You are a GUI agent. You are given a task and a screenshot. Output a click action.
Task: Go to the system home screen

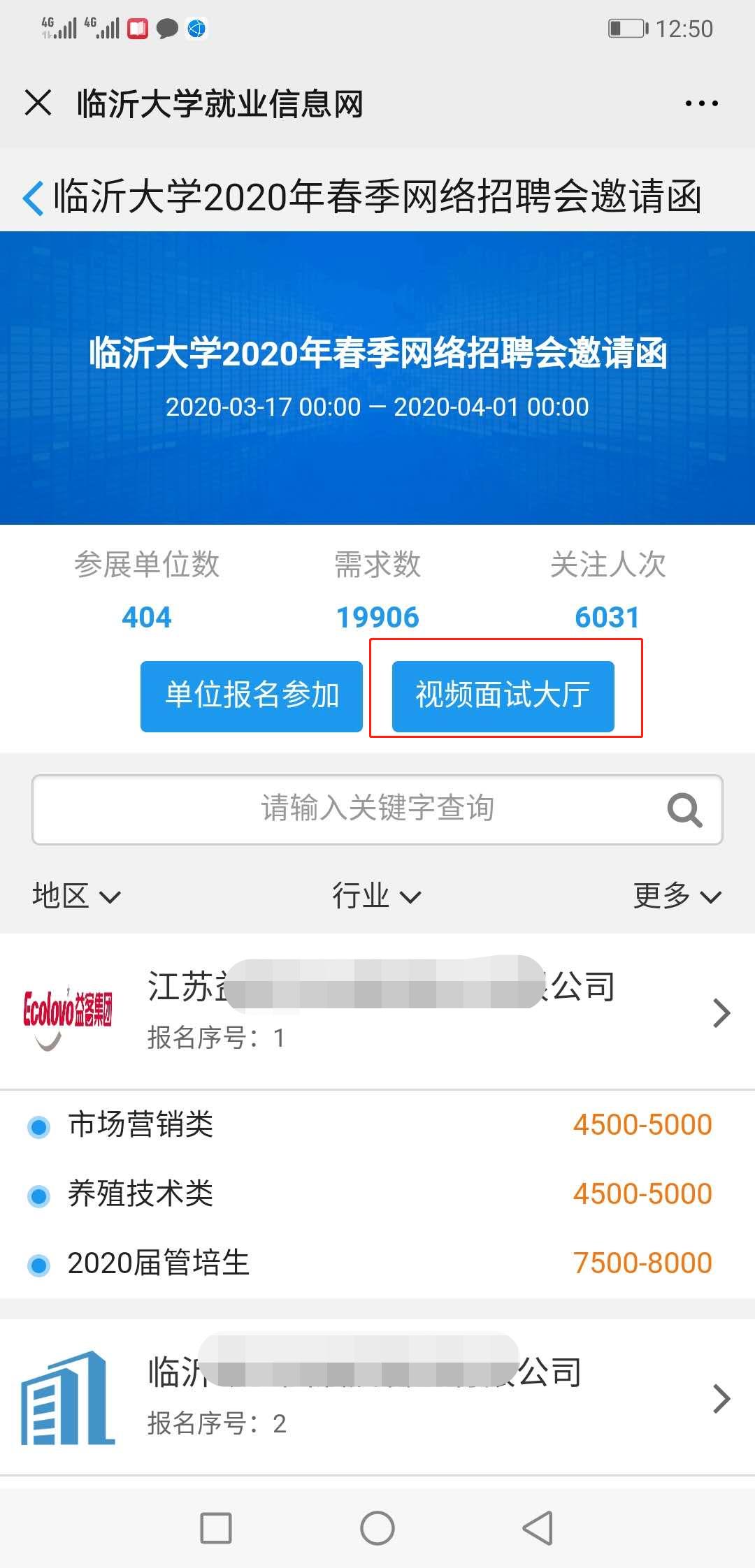pos(377,1528)
